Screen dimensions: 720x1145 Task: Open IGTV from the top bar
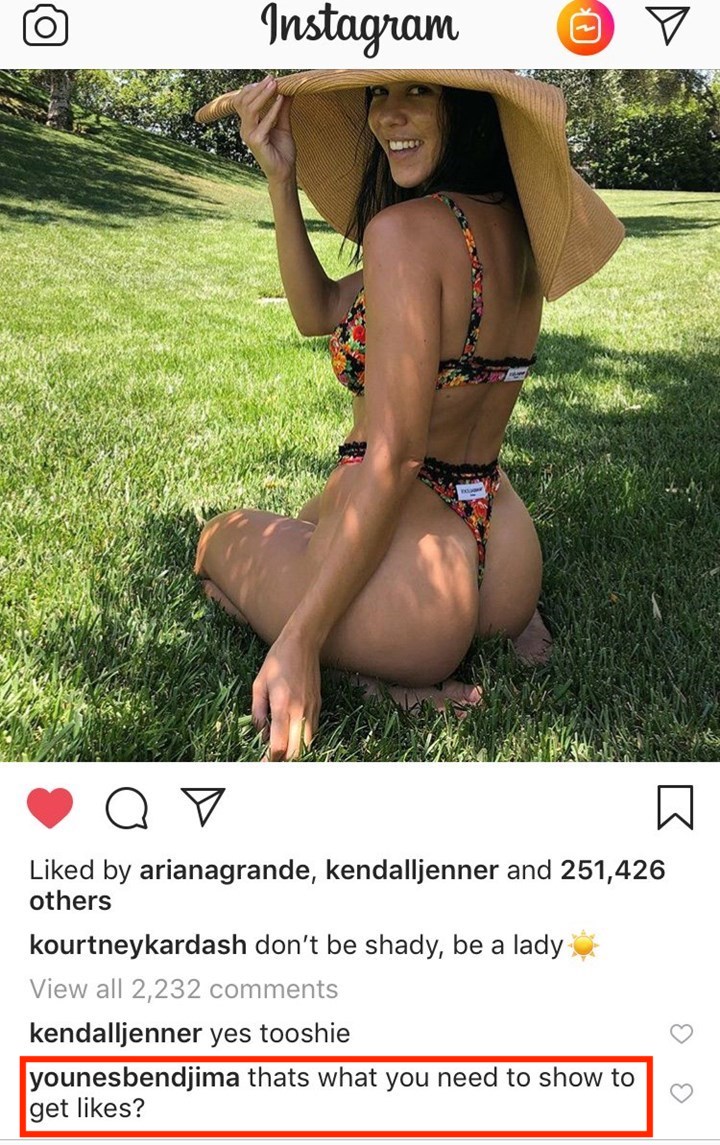[x=585, y=27]
